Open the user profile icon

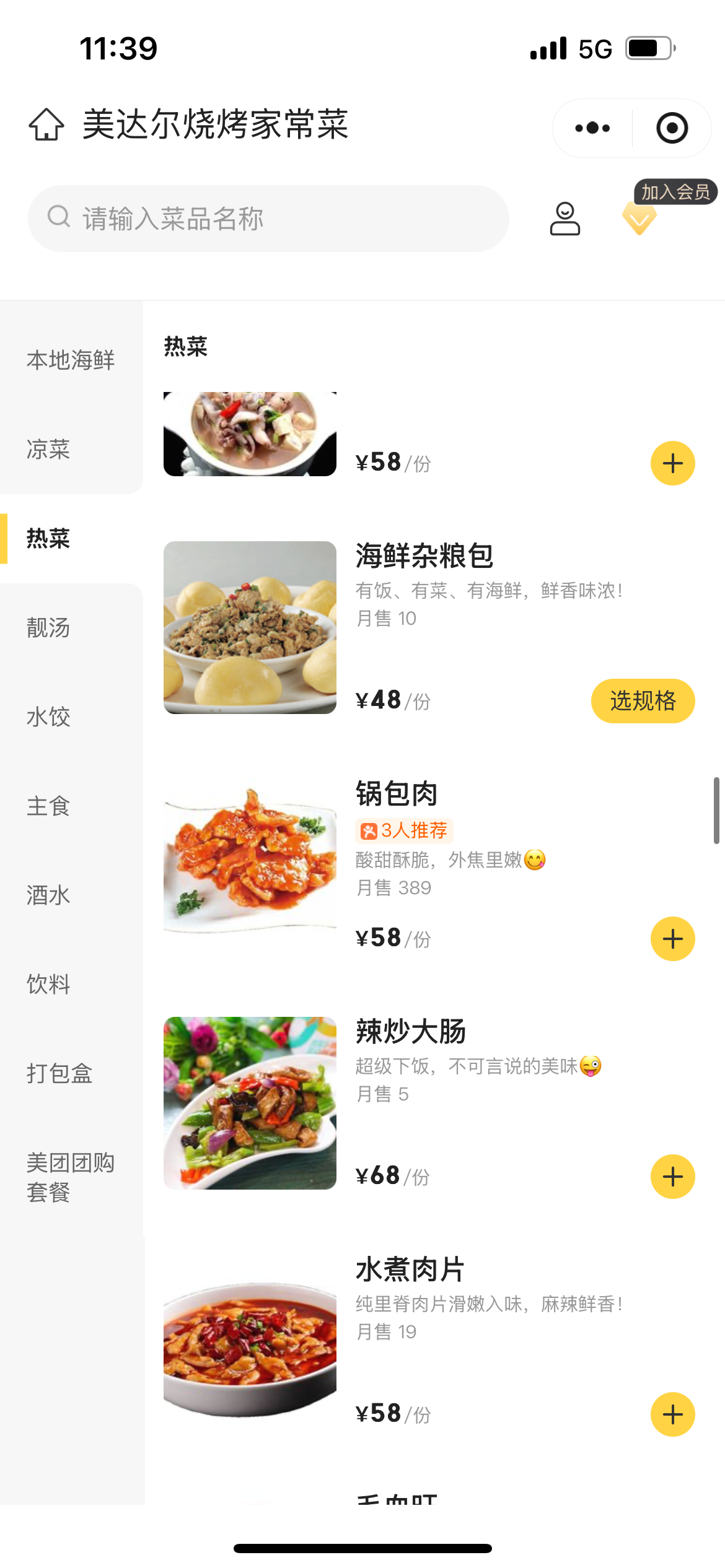[x=565, y=219]
